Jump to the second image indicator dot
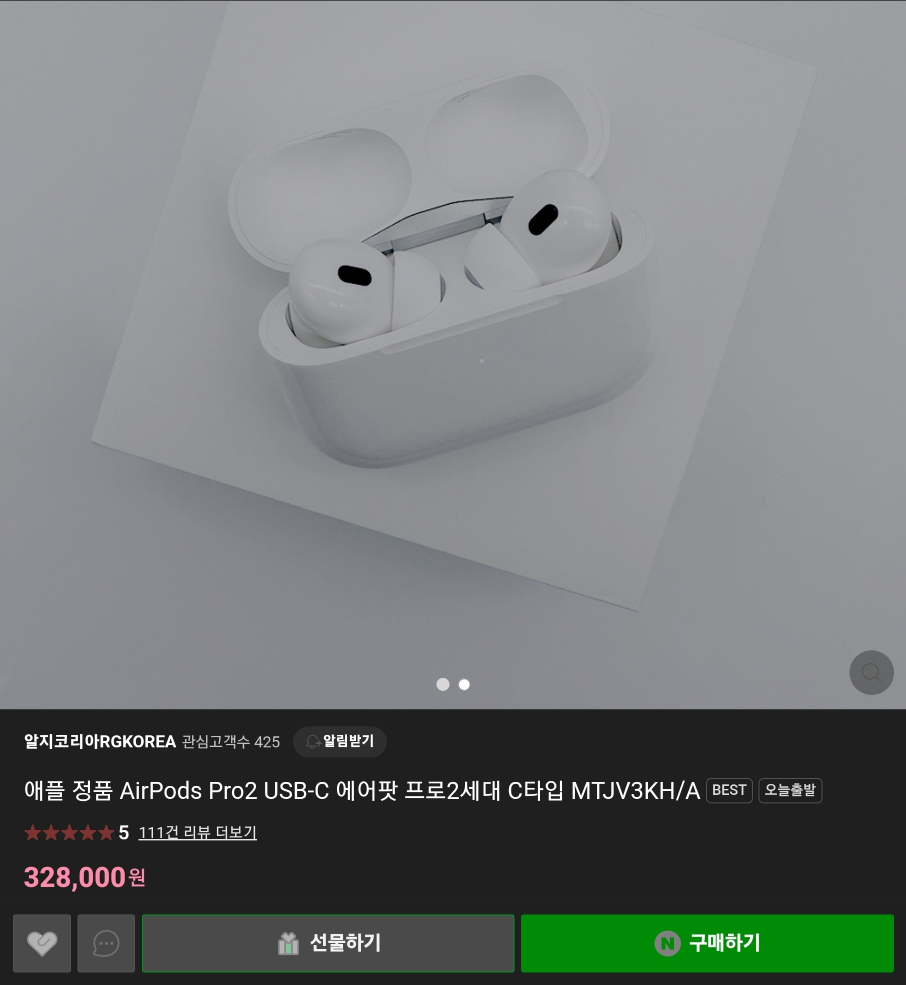Screen dimensions: 906x985 click(464, 685)
